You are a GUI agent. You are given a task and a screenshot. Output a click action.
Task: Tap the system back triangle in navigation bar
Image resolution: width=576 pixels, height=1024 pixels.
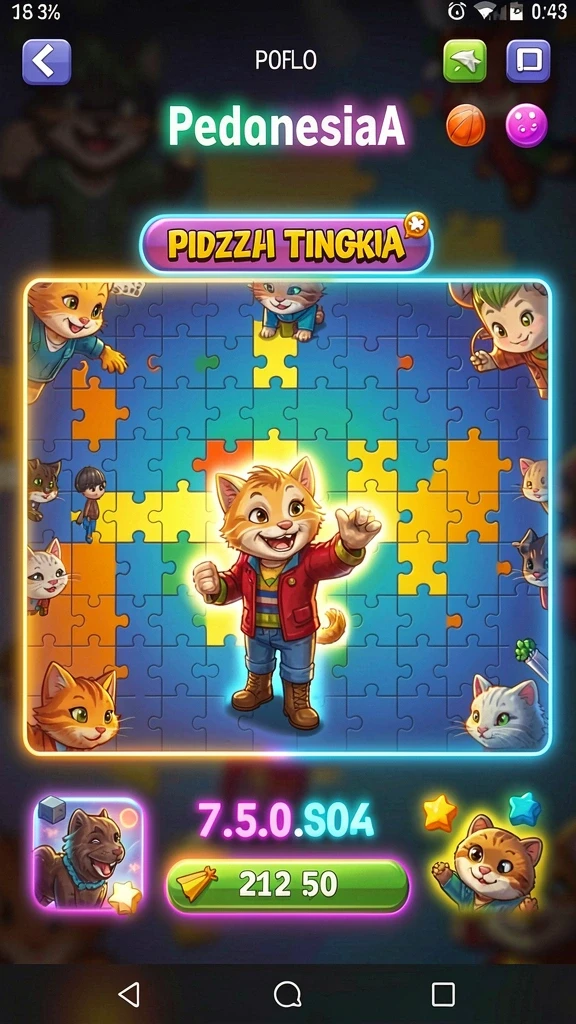(129, 995)
